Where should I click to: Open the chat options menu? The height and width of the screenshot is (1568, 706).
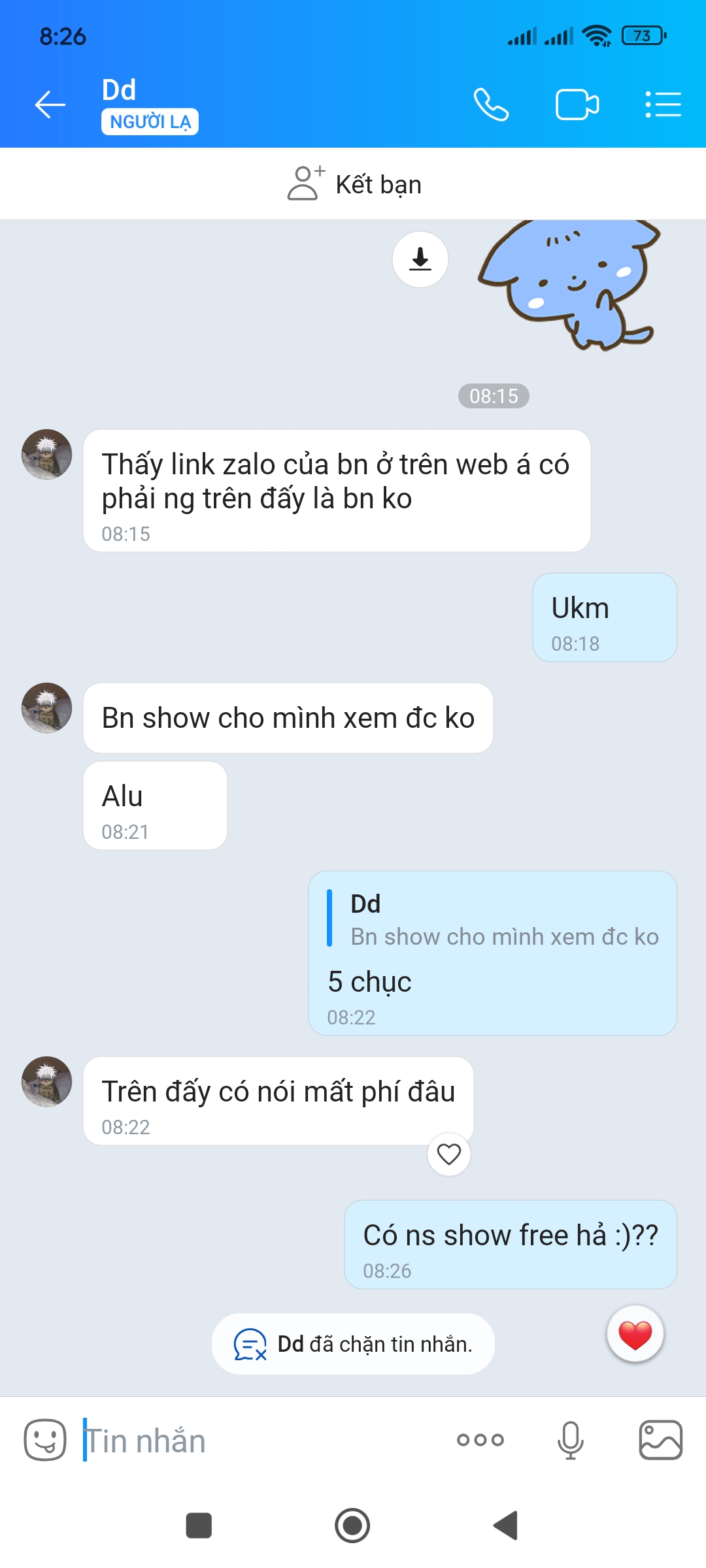tap(663, 105)
